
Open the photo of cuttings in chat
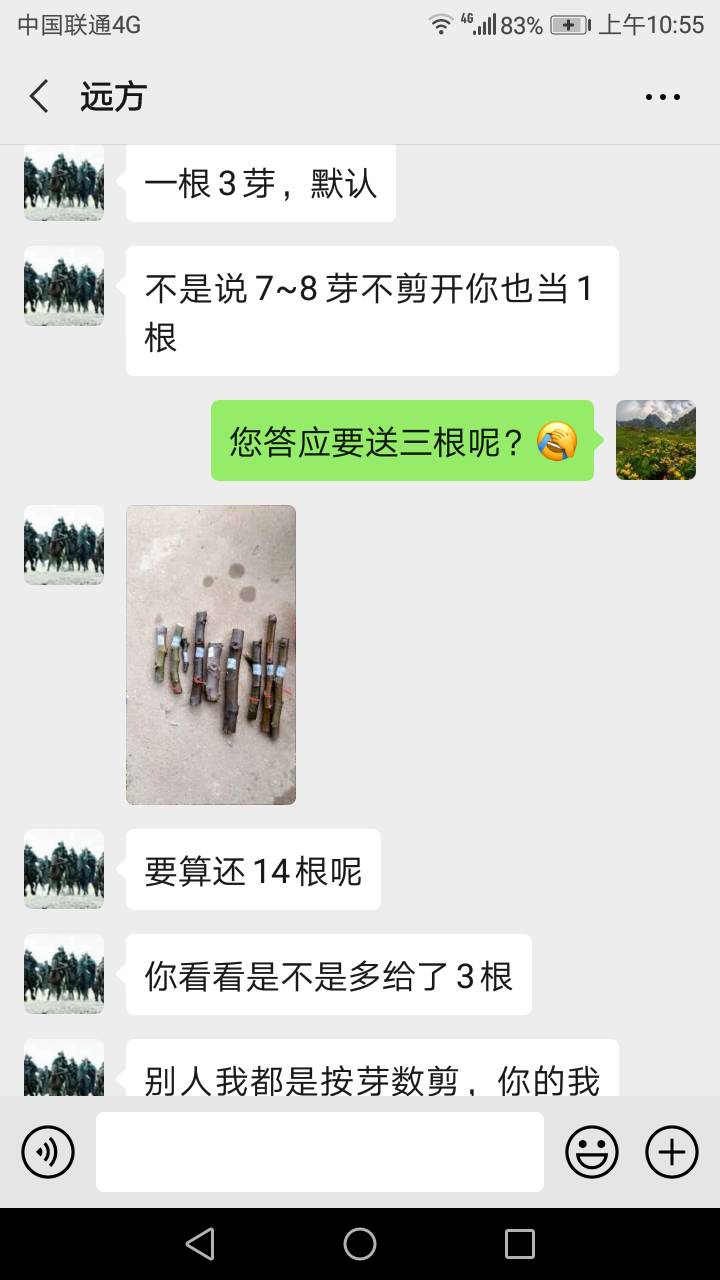211,655
